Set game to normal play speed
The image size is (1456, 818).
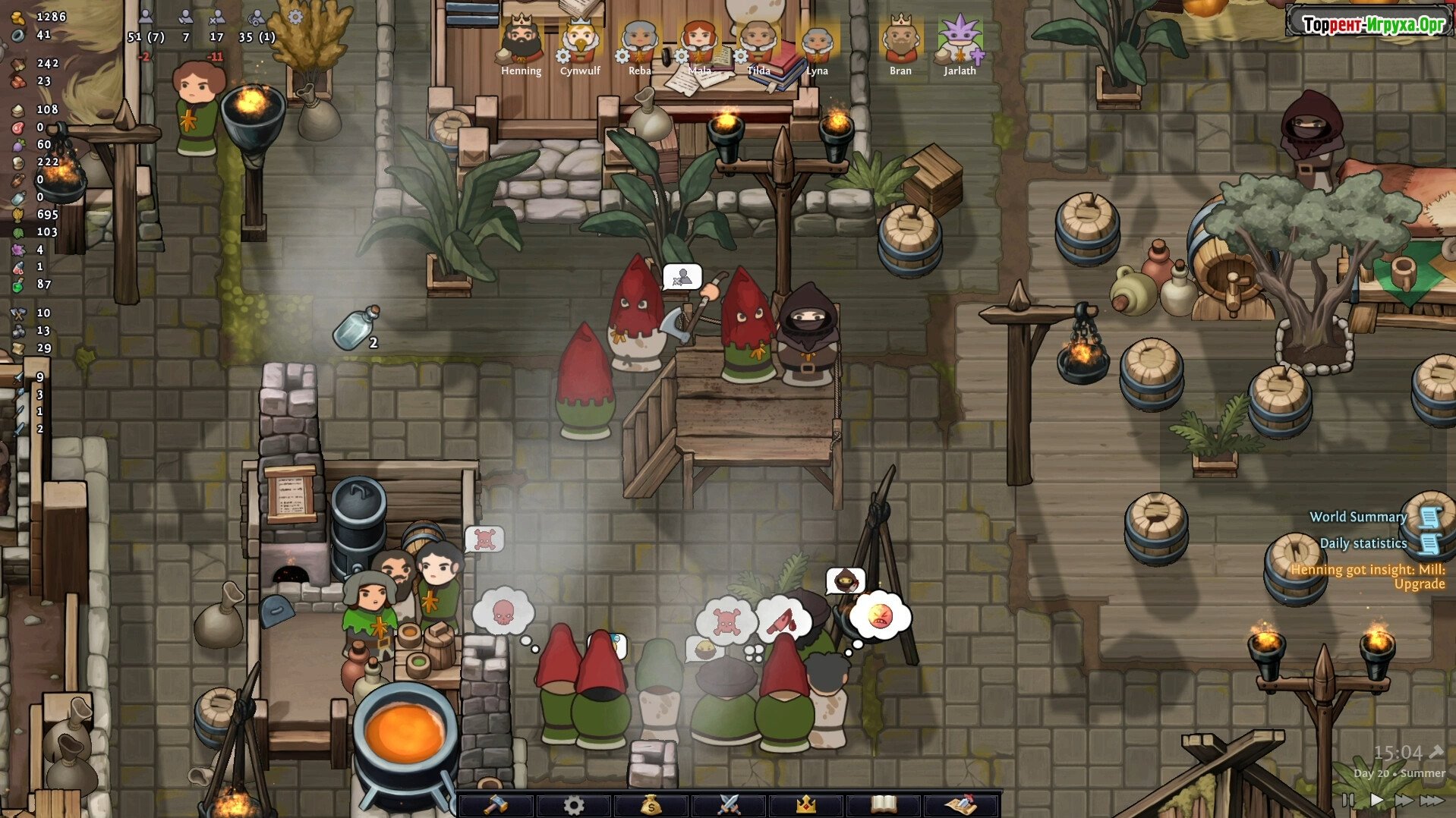(1376, 800)
